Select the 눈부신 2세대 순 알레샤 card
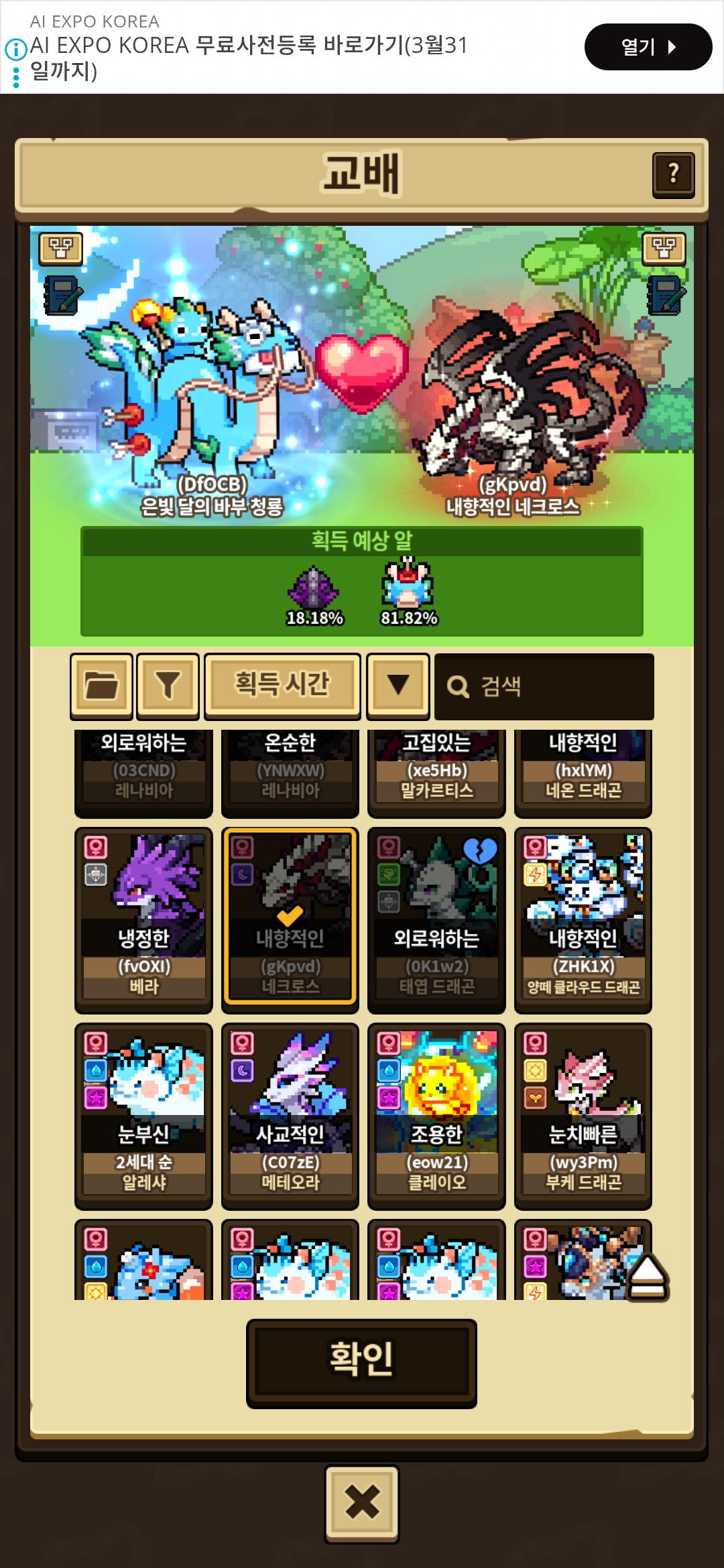Screen dimensions: 724x1568 click(x=143, y=1115)
